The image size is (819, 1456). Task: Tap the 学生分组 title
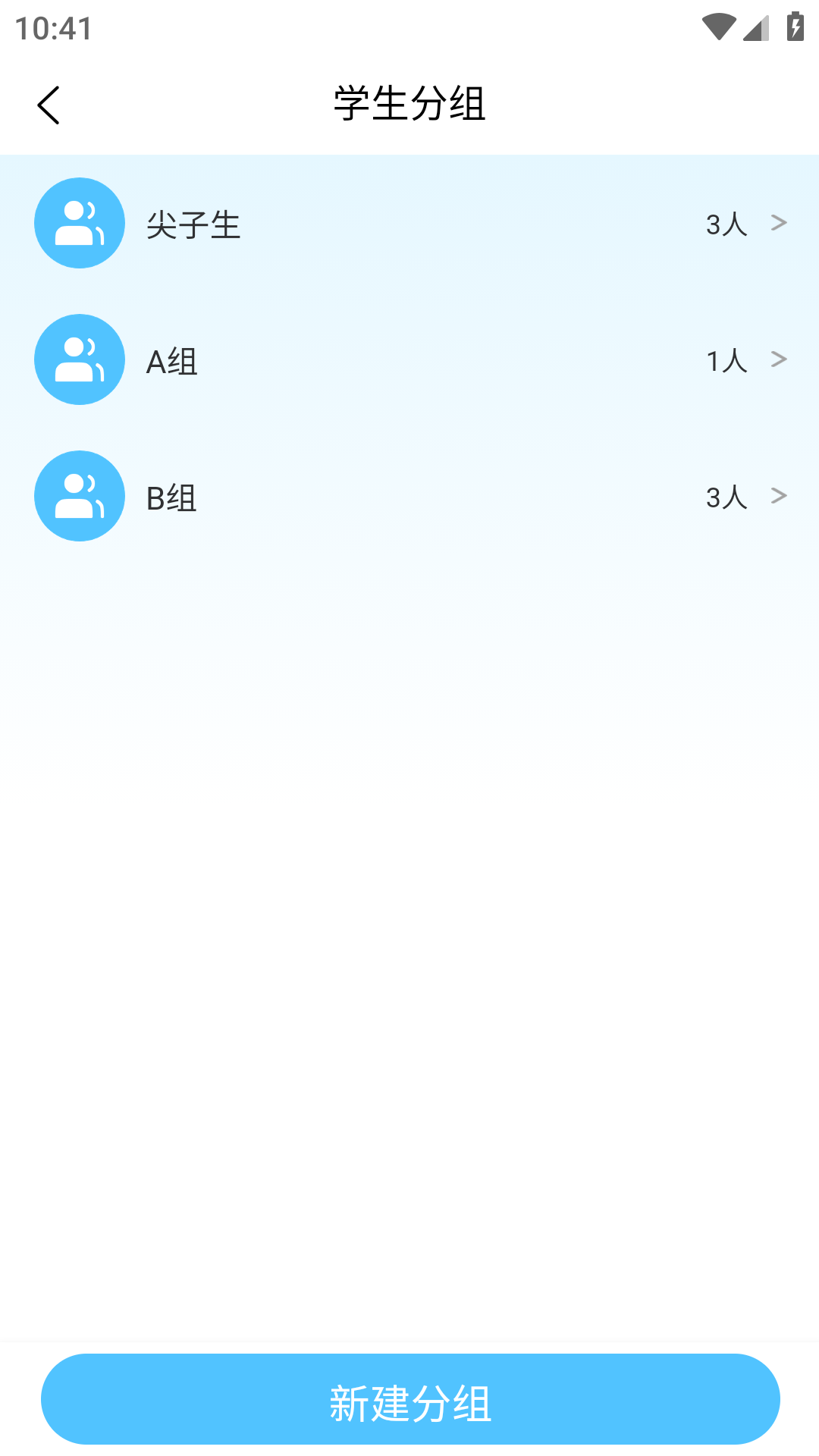(409, 105)
